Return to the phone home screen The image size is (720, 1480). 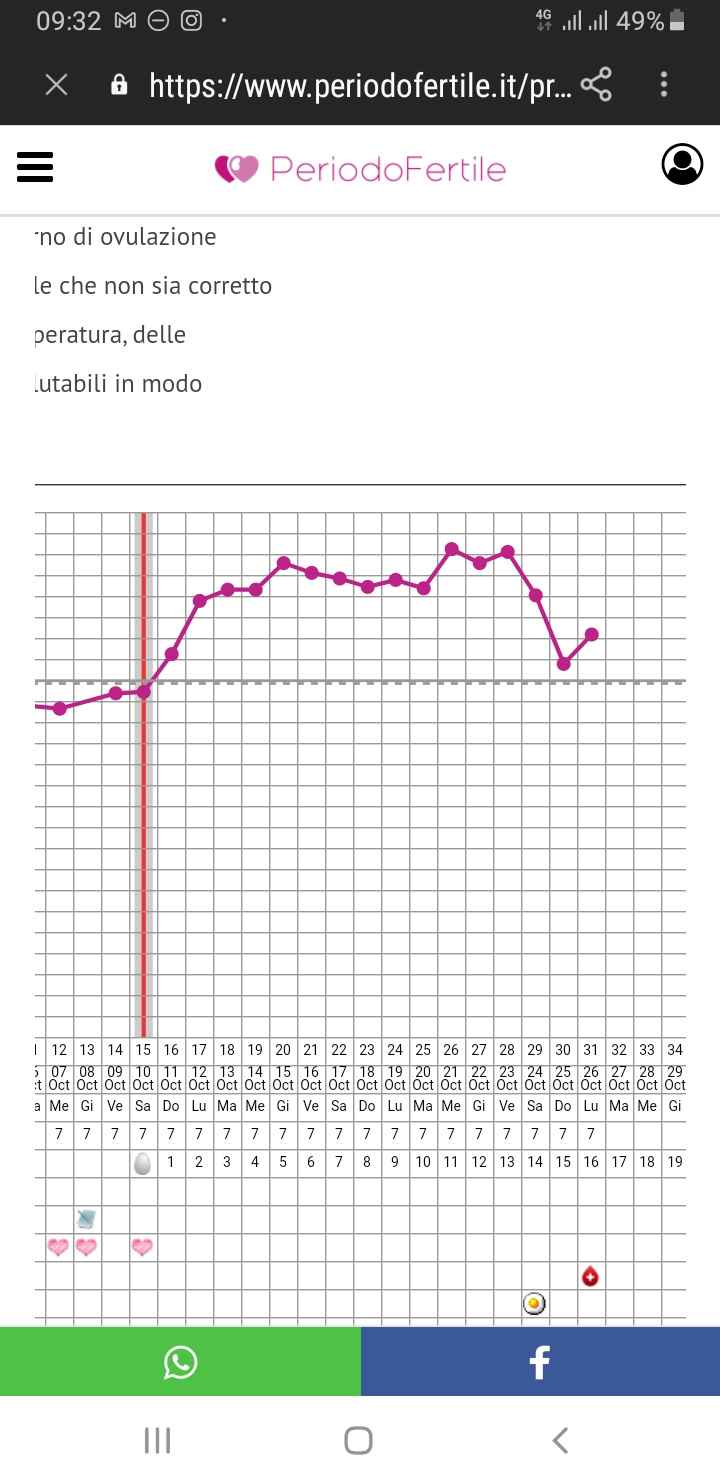tap(358, 1440)
